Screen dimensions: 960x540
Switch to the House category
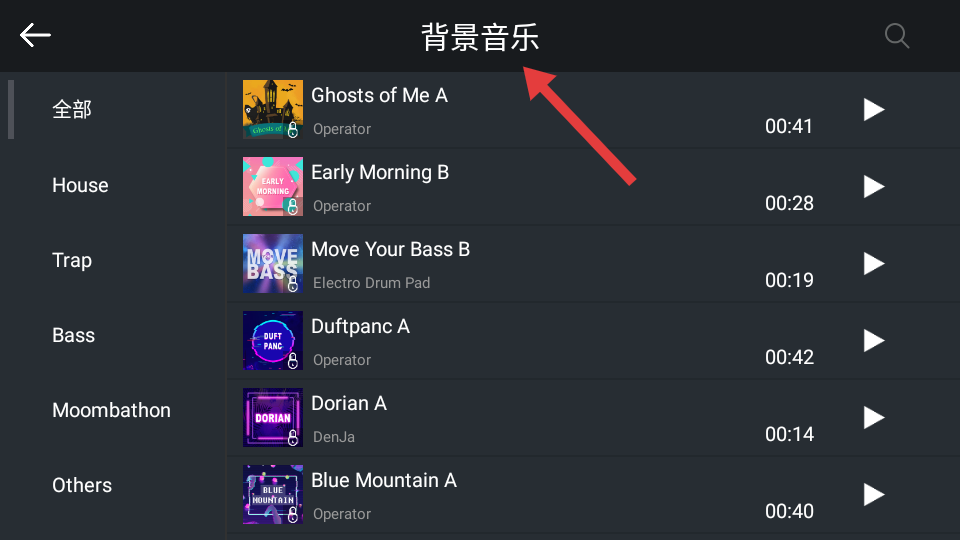pyautogui.click(x=80, y=185)
